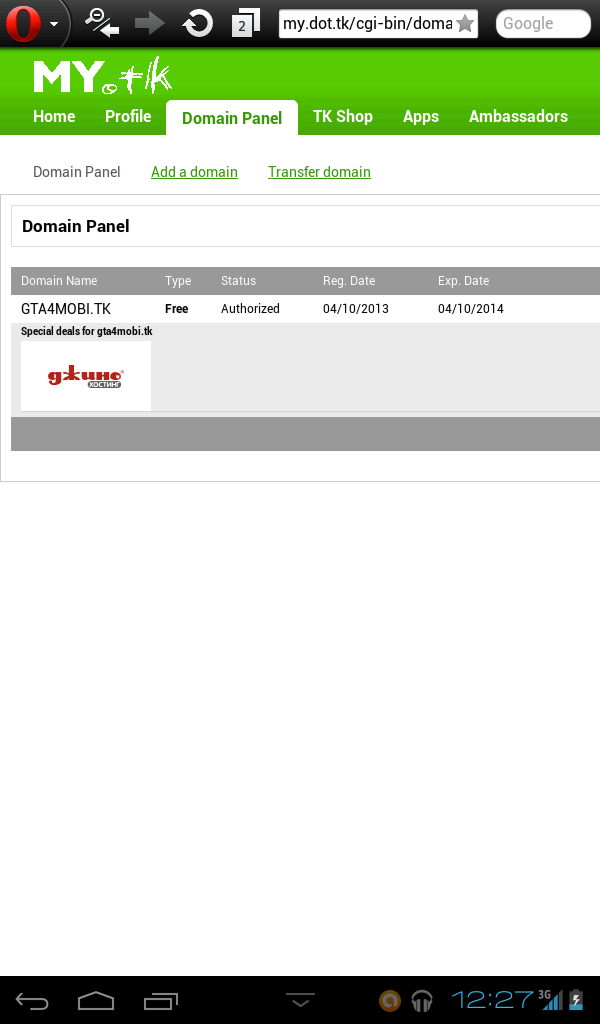Open the tabs switcher showing 2
Viewport: 600px width, 1024px height.
245,24
